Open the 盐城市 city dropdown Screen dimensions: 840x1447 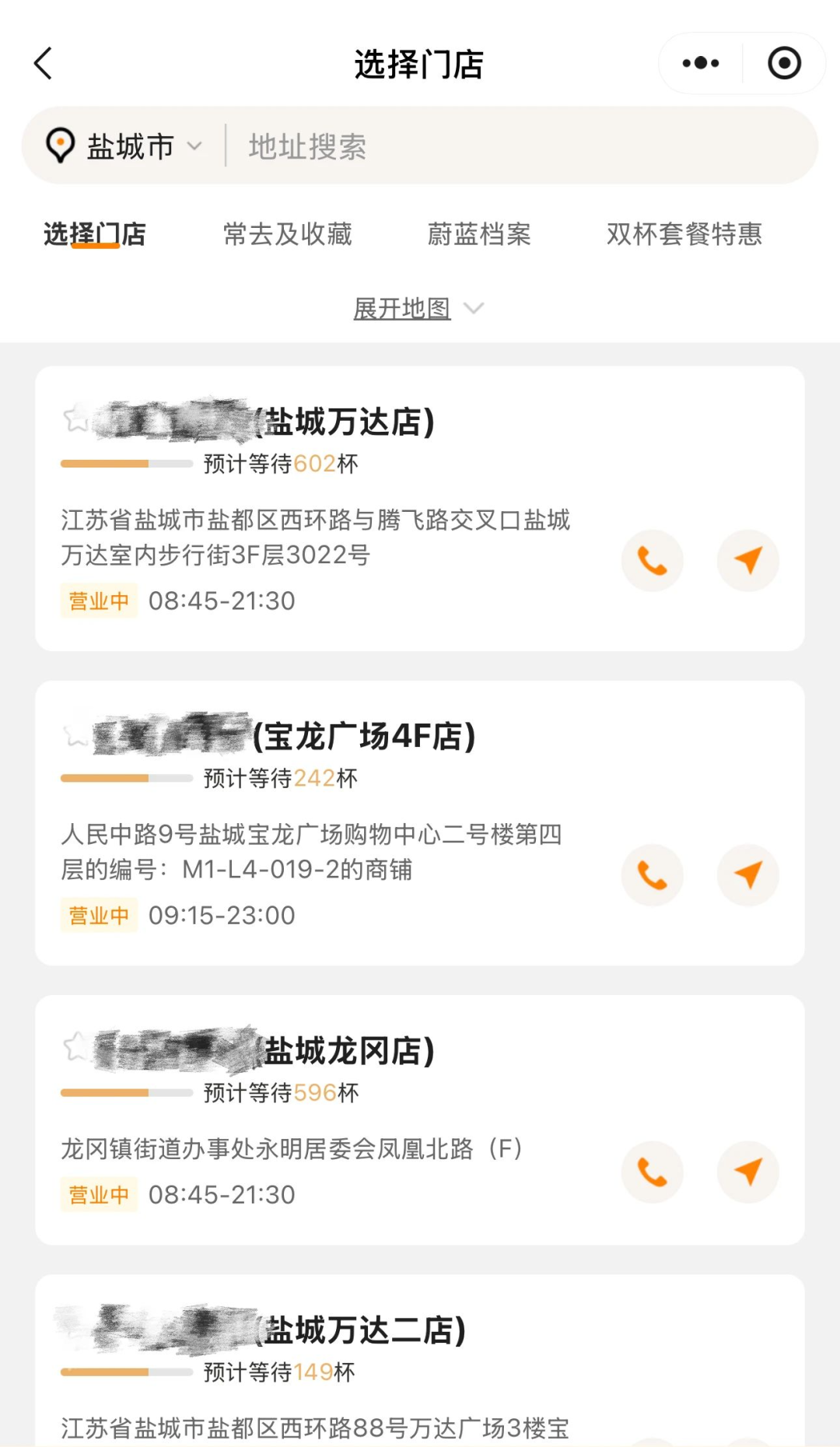[x=124, y=146]
